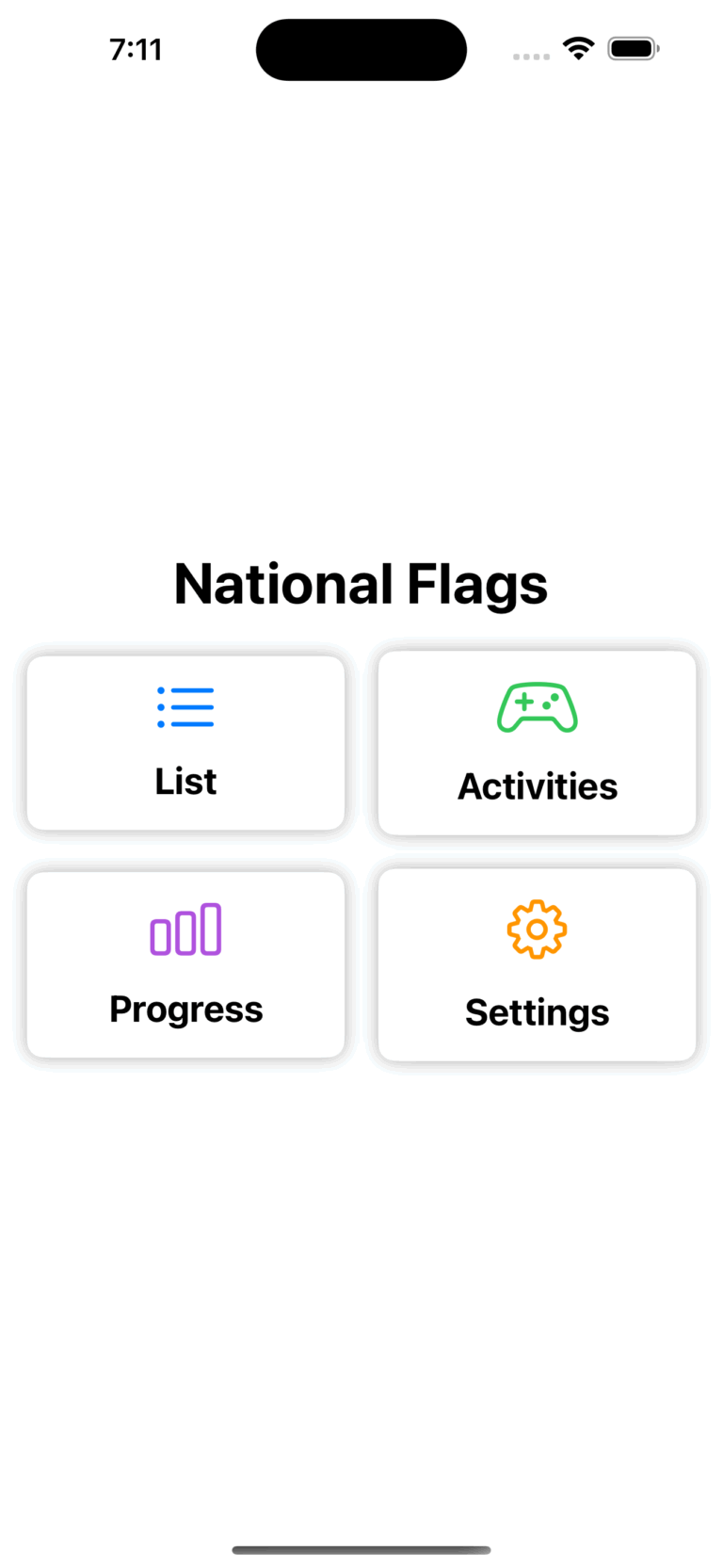Select the bullet-list icon above List
Image resolution: width=723 pixels, height=1568 pixels.
[185, 706]
